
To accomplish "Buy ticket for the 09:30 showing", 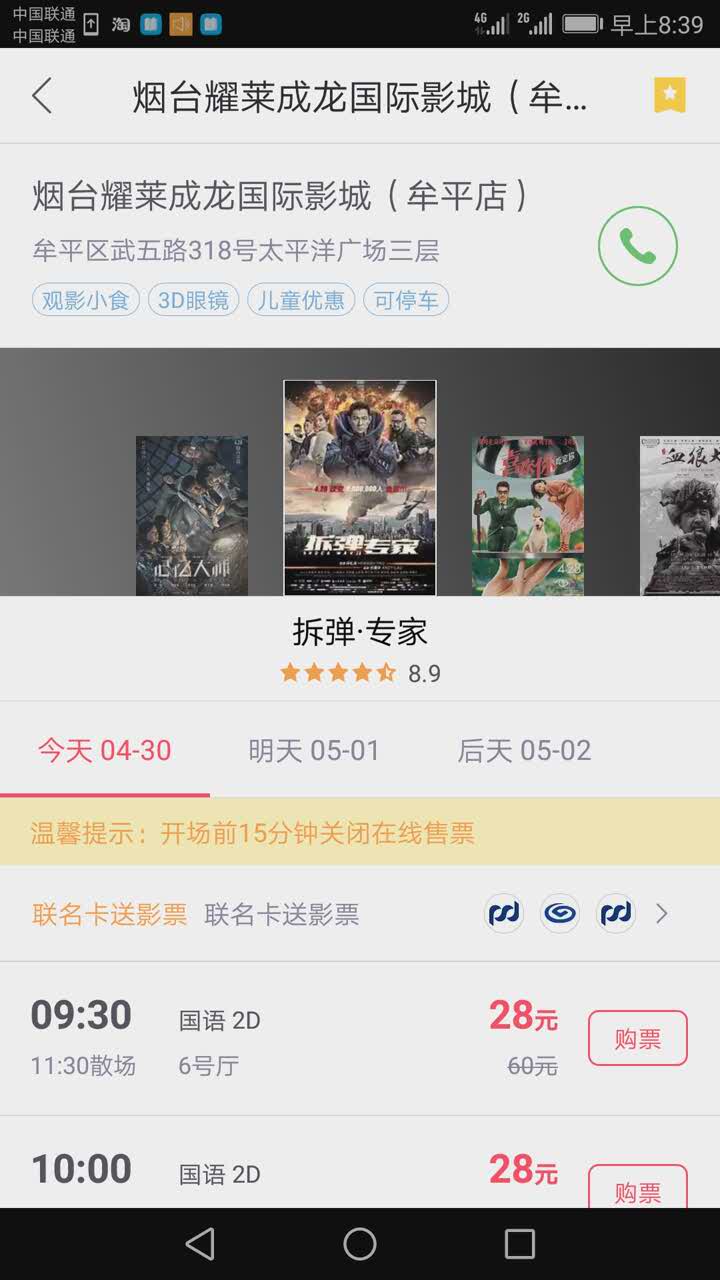I will [637, 1038].
